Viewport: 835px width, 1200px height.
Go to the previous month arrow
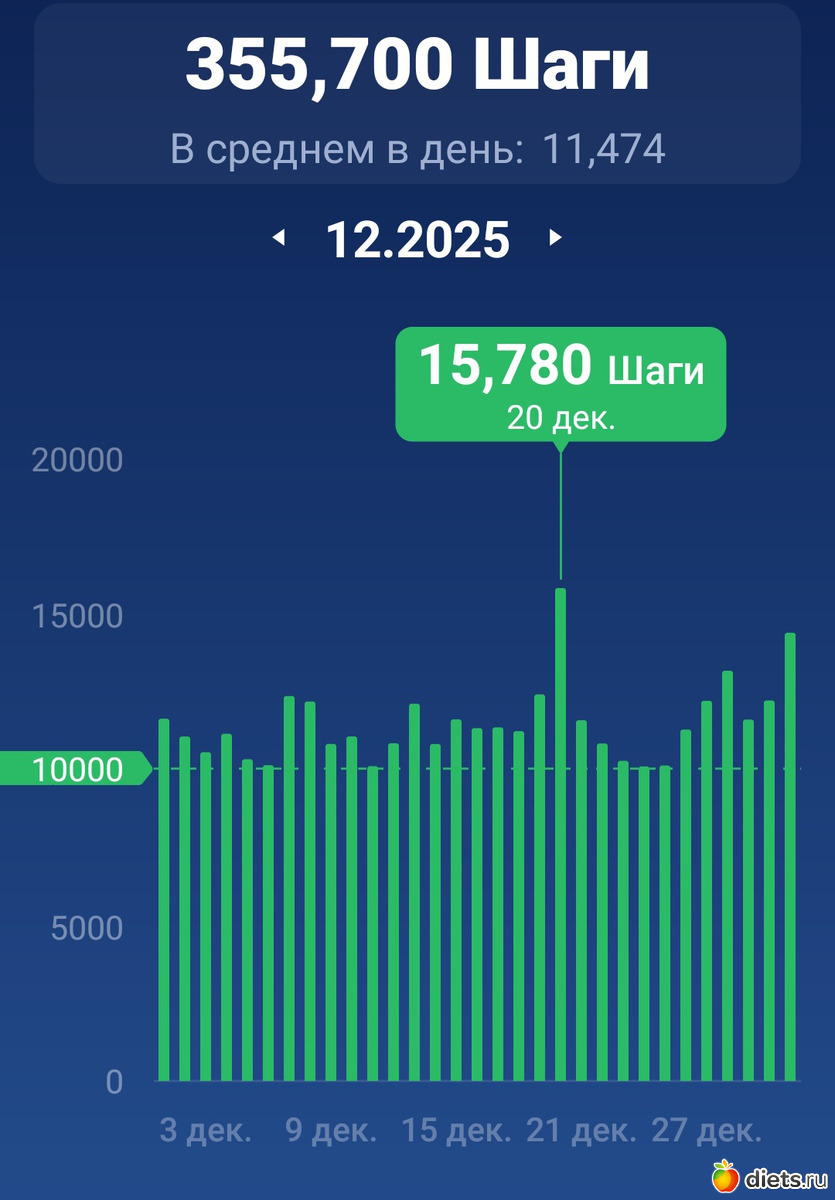(280, 238)
